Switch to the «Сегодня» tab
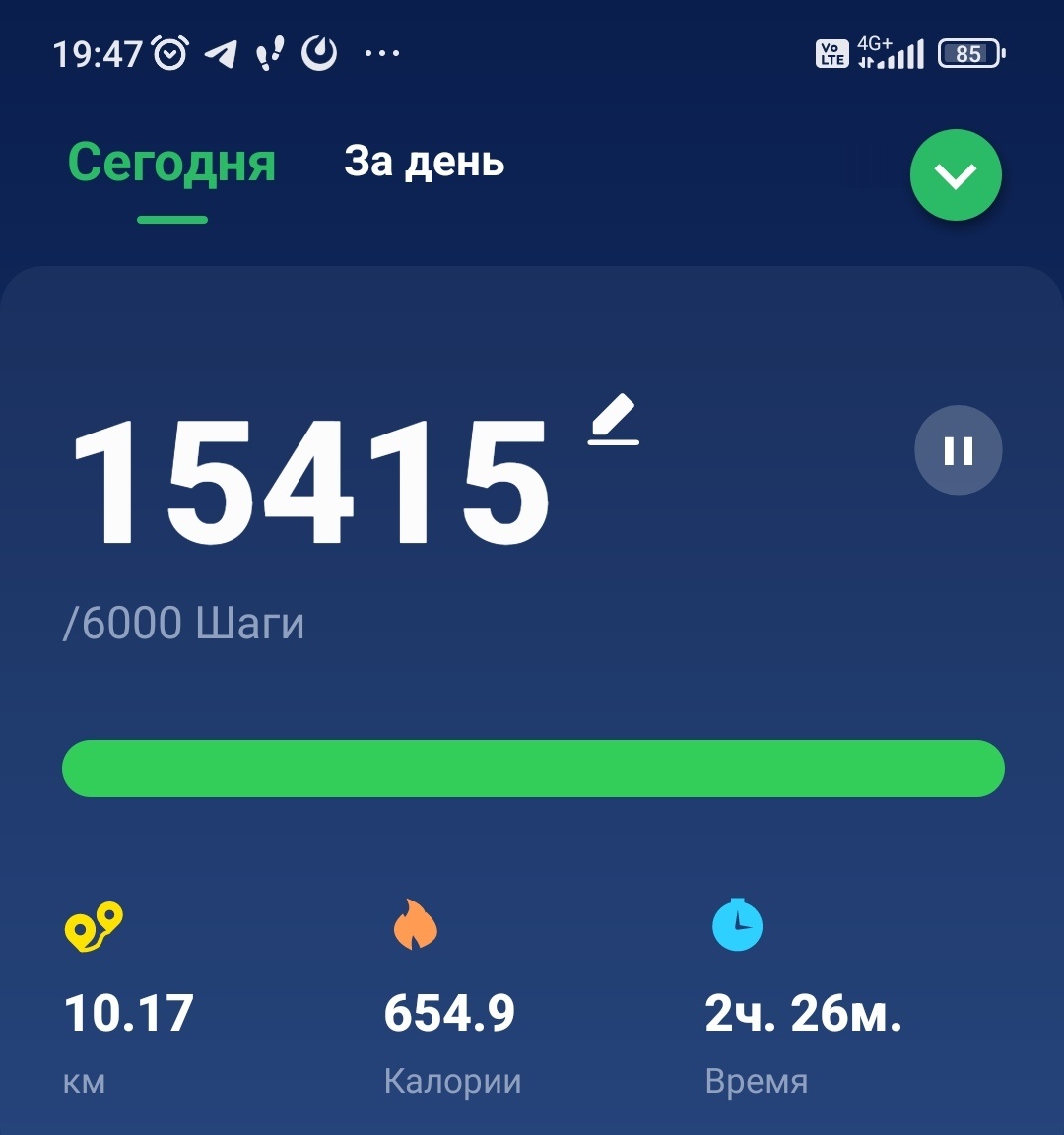This screenshot has width=1064, height=1135. pyautogui.click(x=171, y=163)
